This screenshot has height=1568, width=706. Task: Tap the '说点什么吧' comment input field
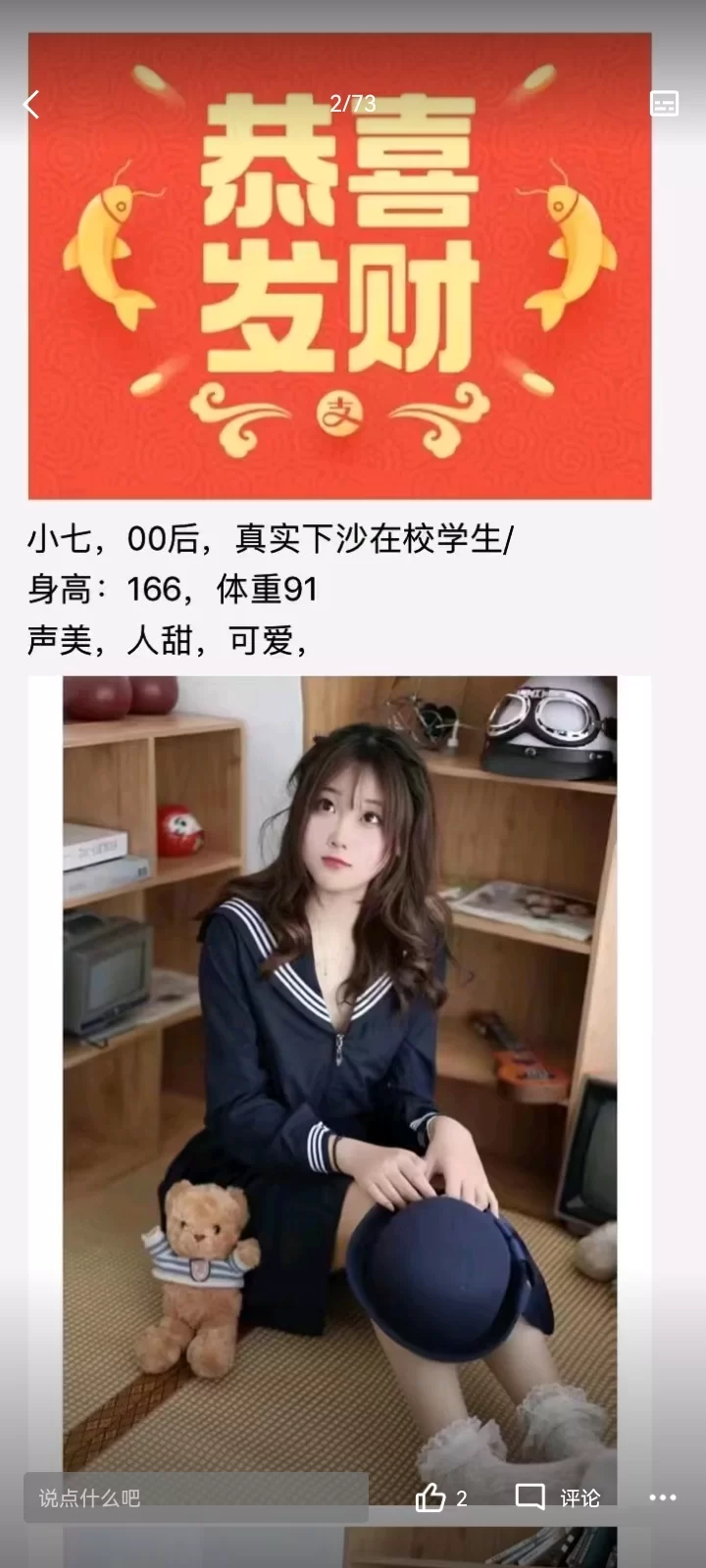[196, 1497]
